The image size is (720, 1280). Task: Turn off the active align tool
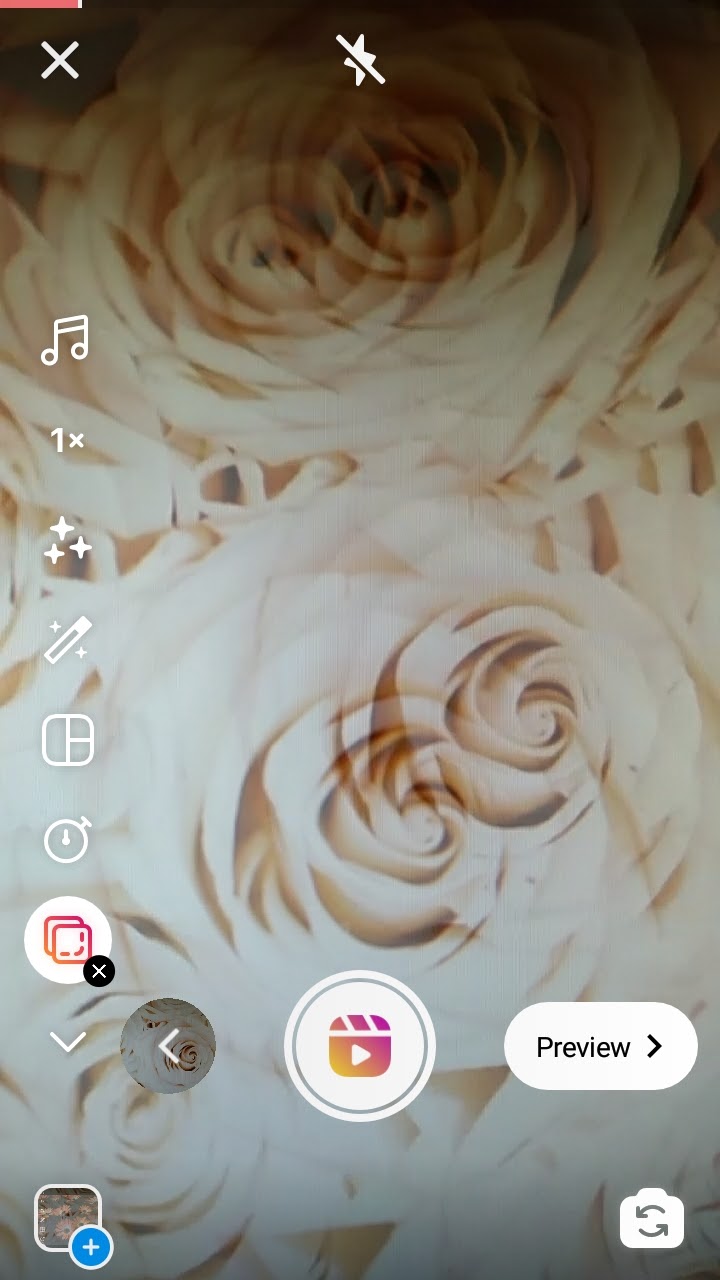click(98, 971)
